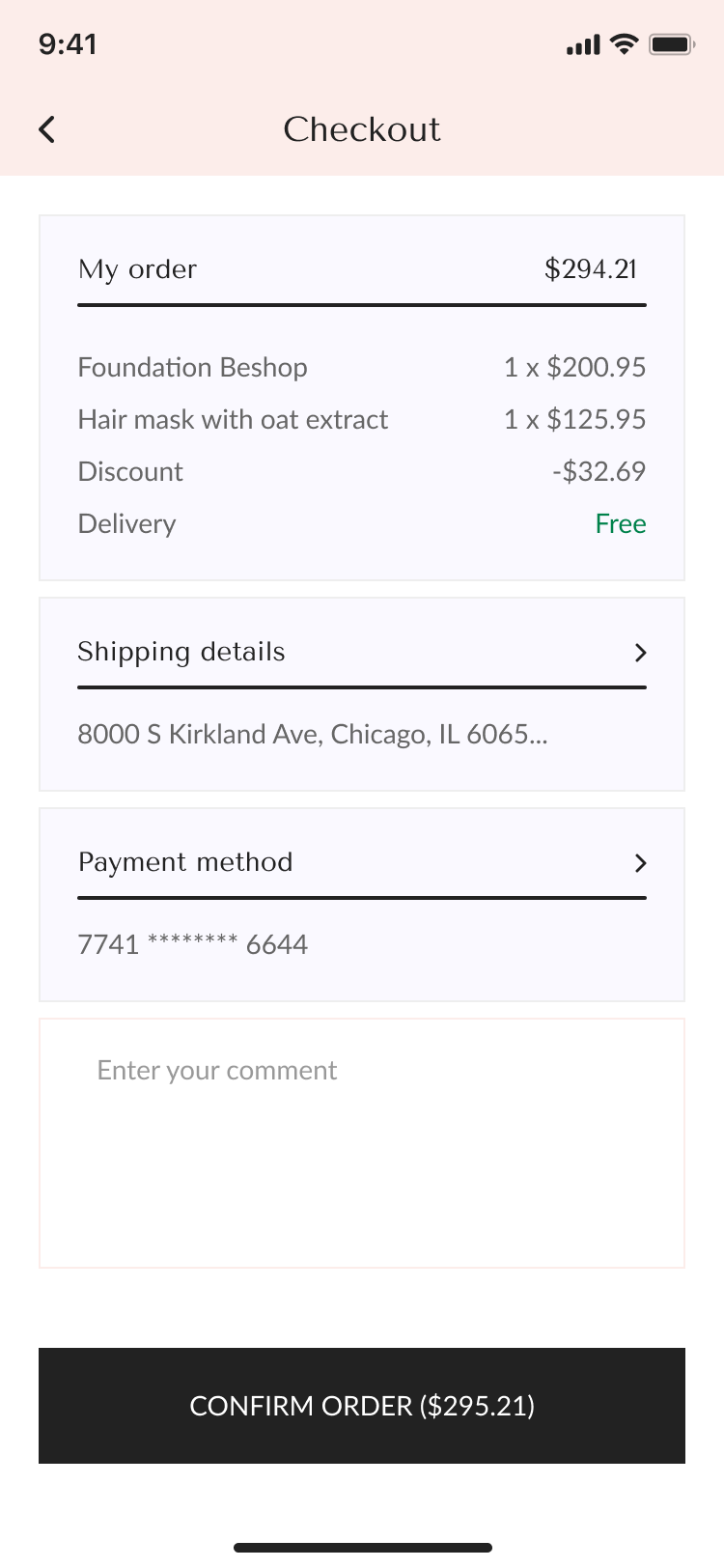Open the shipping address starting with 8000 S Kirkland

click(313, 734)
